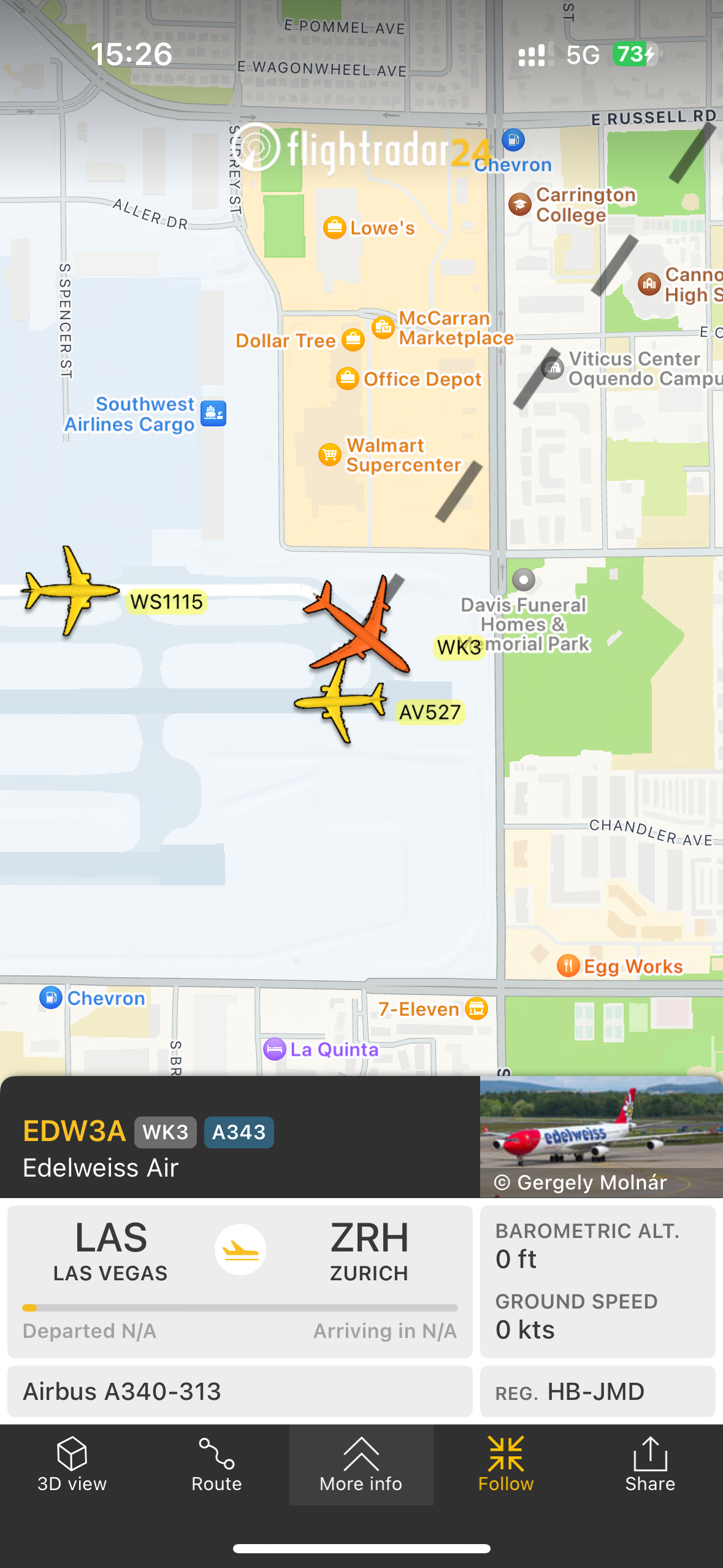
Task: Expand More info panel
Action: point(361,1464)
